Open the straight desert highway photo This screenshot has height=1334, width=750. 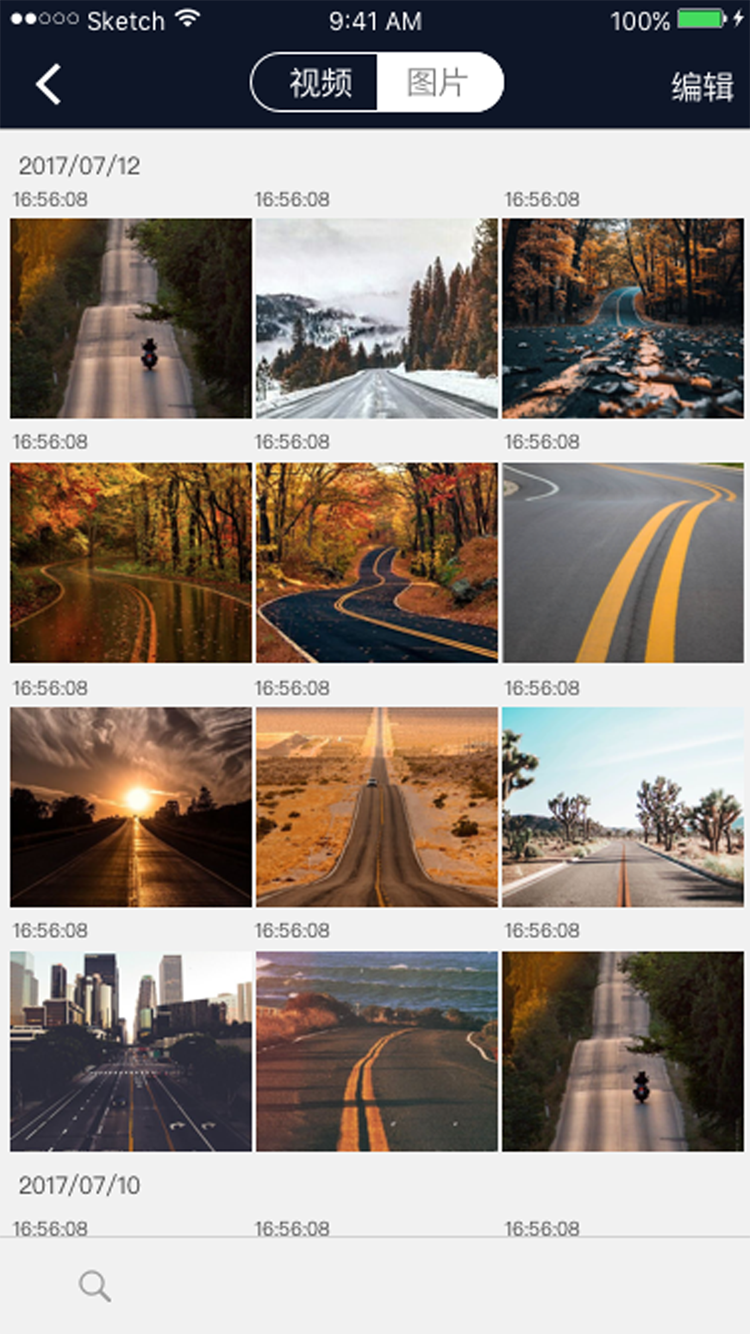(x=376, y=807)
